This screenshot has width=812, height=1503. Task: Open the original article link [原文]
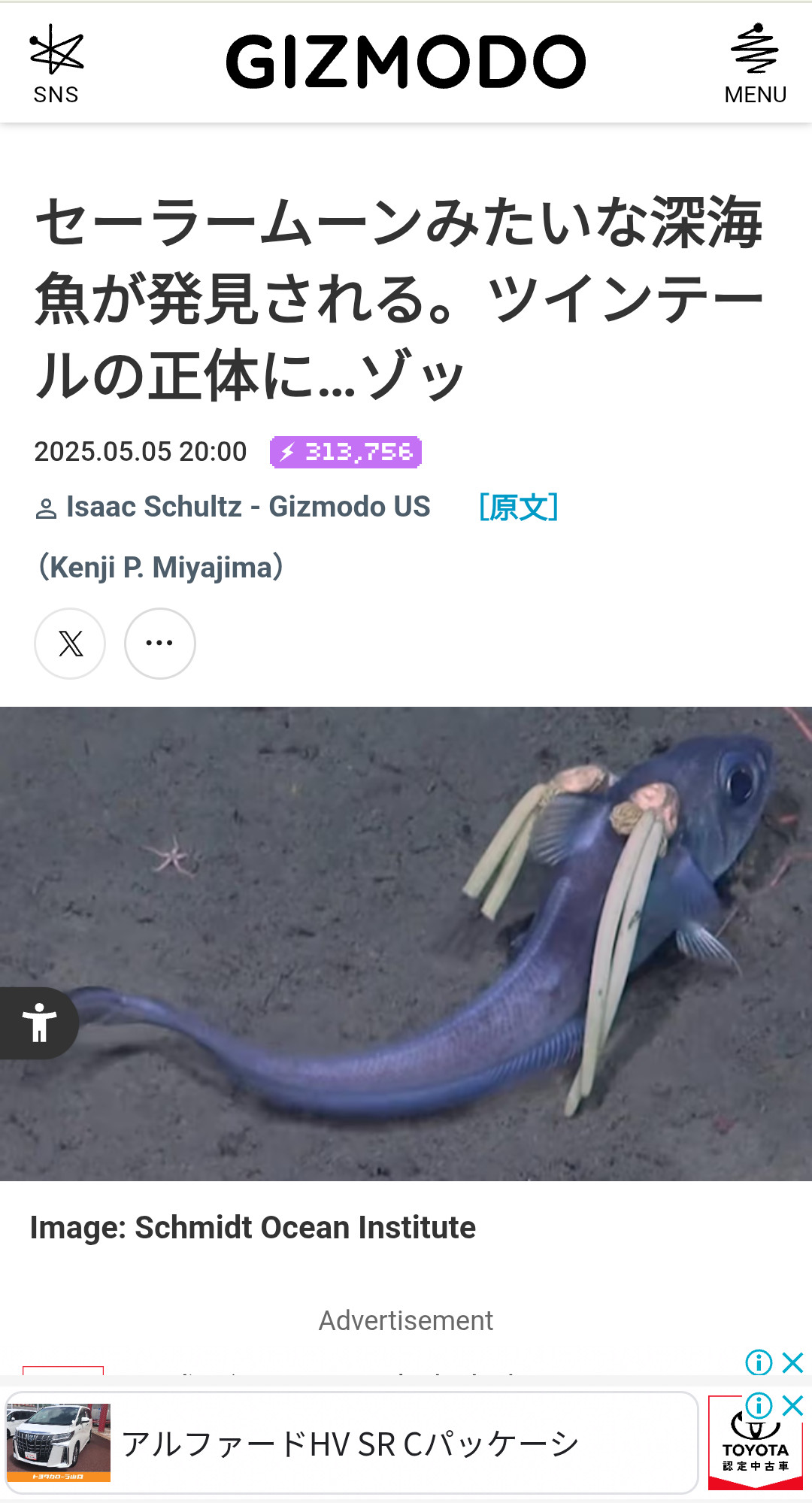click(x=519, y=507)
